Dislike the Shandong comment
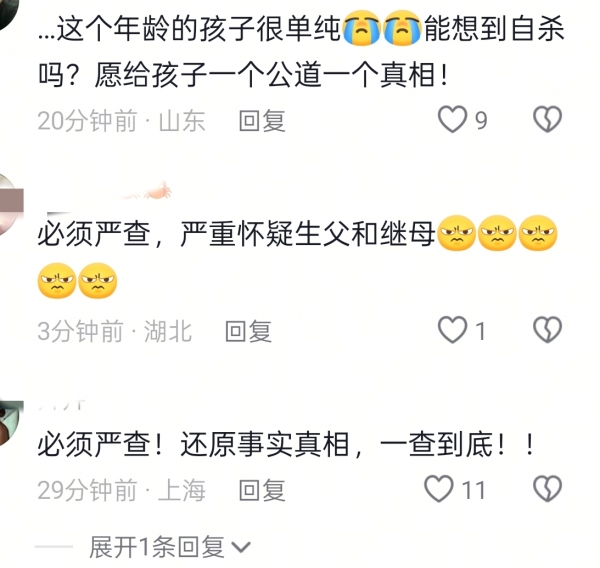This screenshot has width=600, height=568. (546, 121)
